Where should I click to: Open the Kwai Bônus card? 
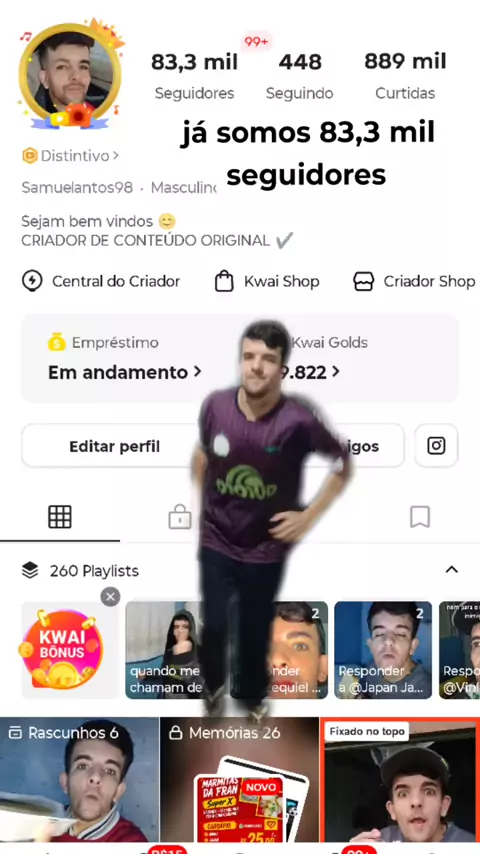70,650
